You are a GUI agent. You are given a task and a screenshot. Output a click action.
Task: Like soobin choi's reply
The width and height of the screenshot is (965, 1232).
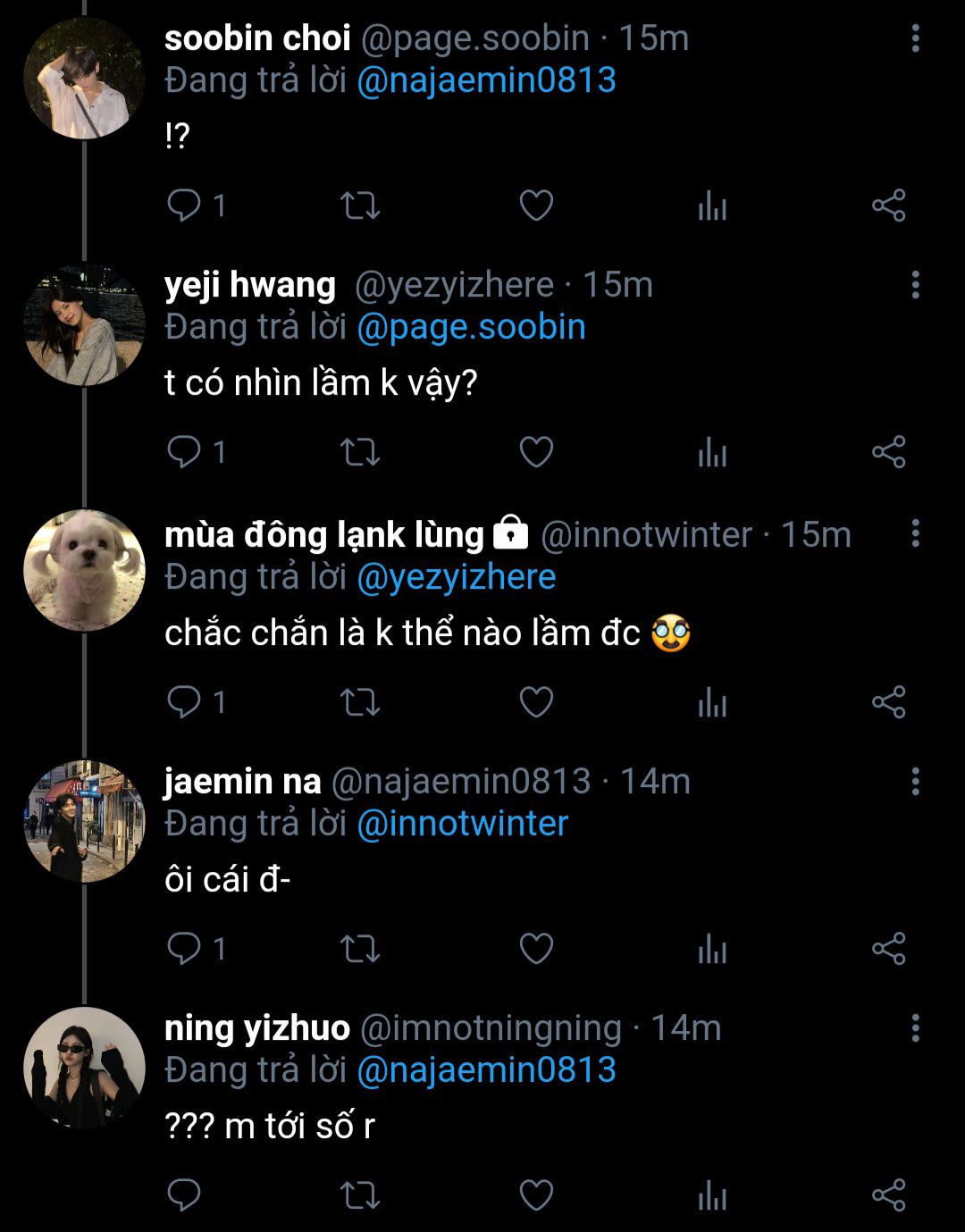[536, 206]
